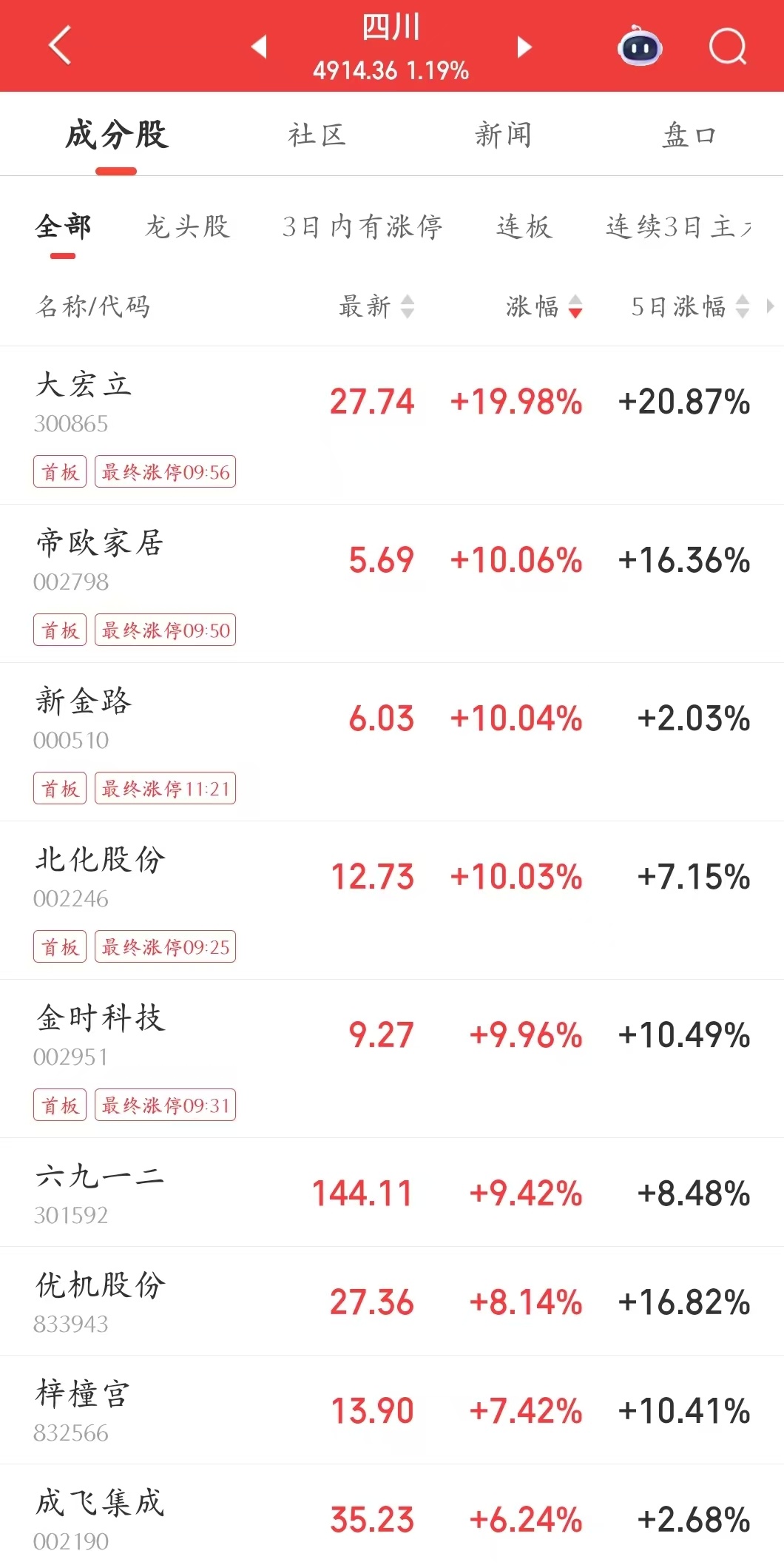Switch to the 社区 tab
The width and height of the screenshot is (784, 1565).
click(x=318, y=135)
